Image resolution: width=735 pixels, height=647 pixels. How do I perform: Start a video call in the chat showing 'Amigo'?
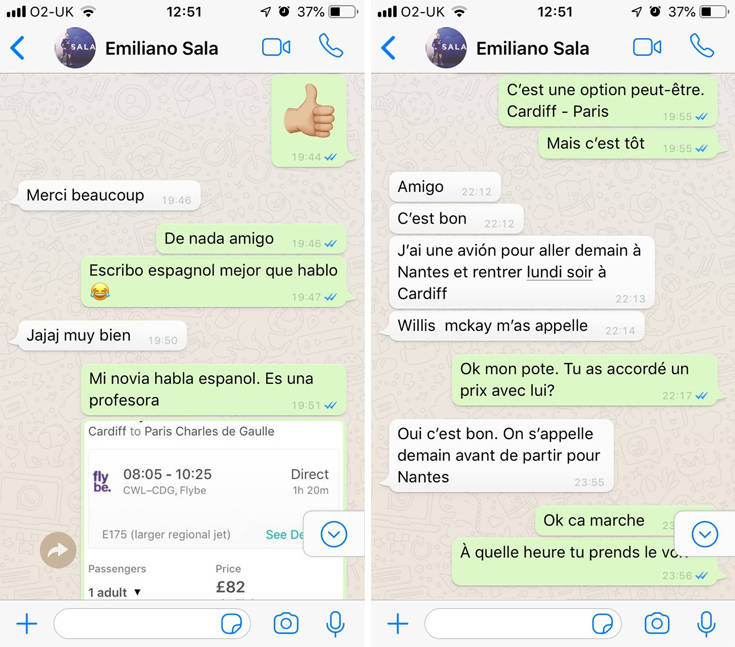tap(647, 47)
